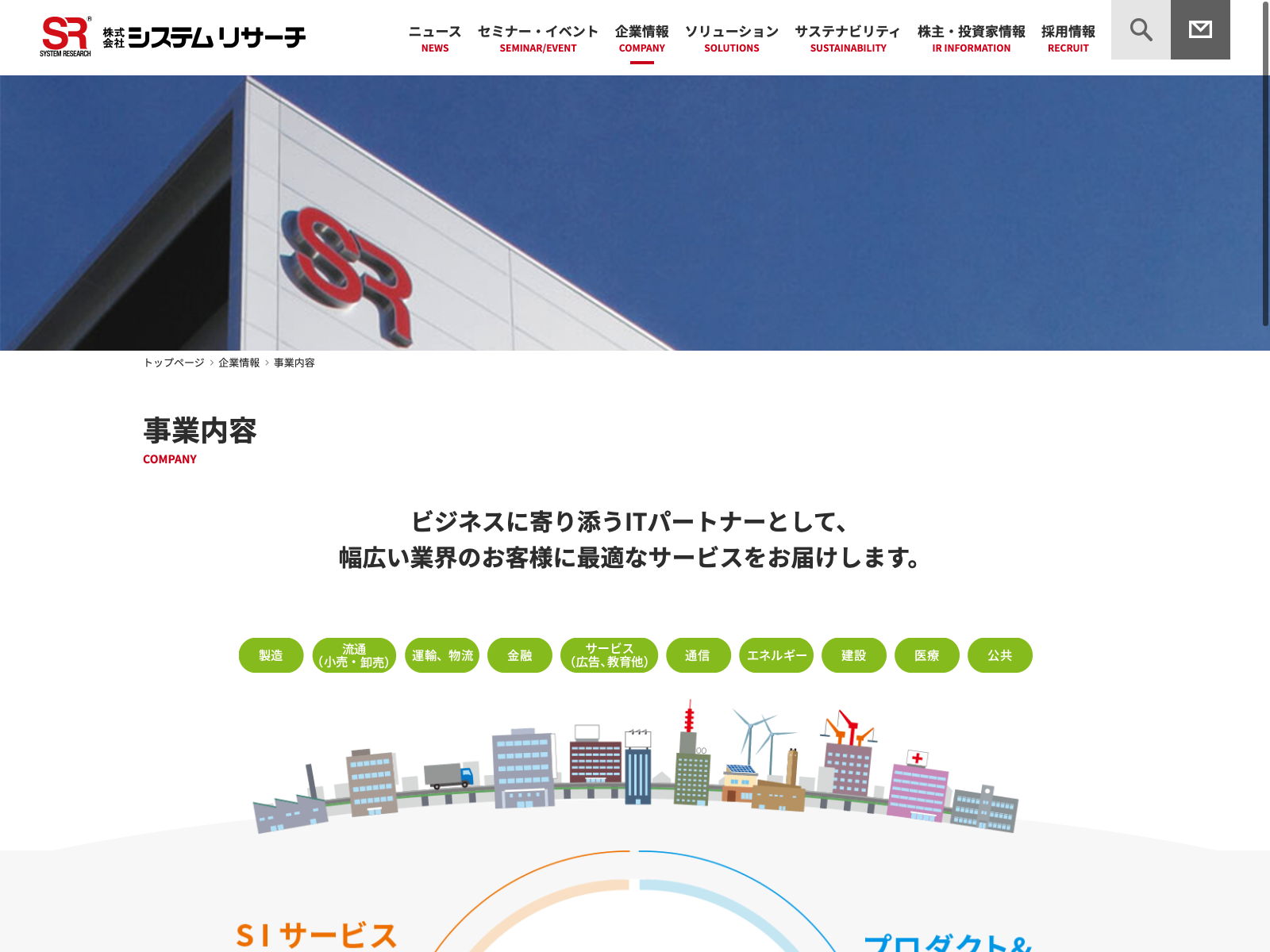
Task: Open 企業情報 breadcrumb link
Action: point(239,363)
